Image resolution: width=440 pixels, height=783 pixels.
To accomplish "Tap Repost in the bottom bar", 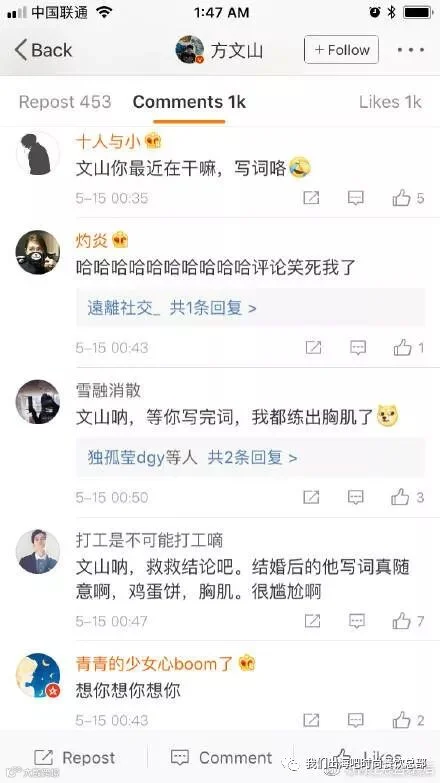I will pos(74,758).
